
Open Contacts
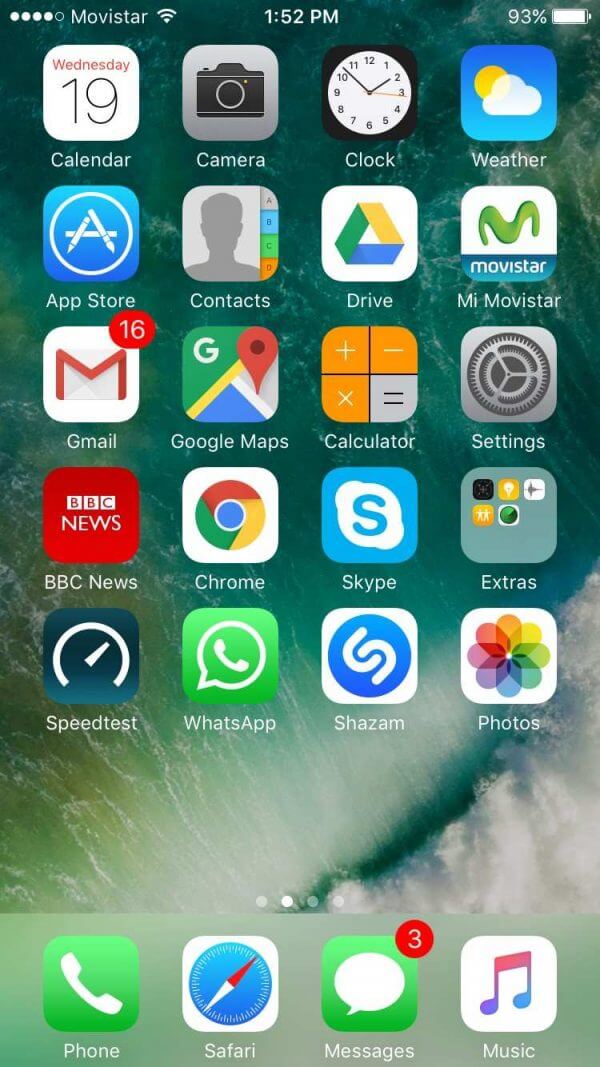pyautogui.click(x=230, y=233)
